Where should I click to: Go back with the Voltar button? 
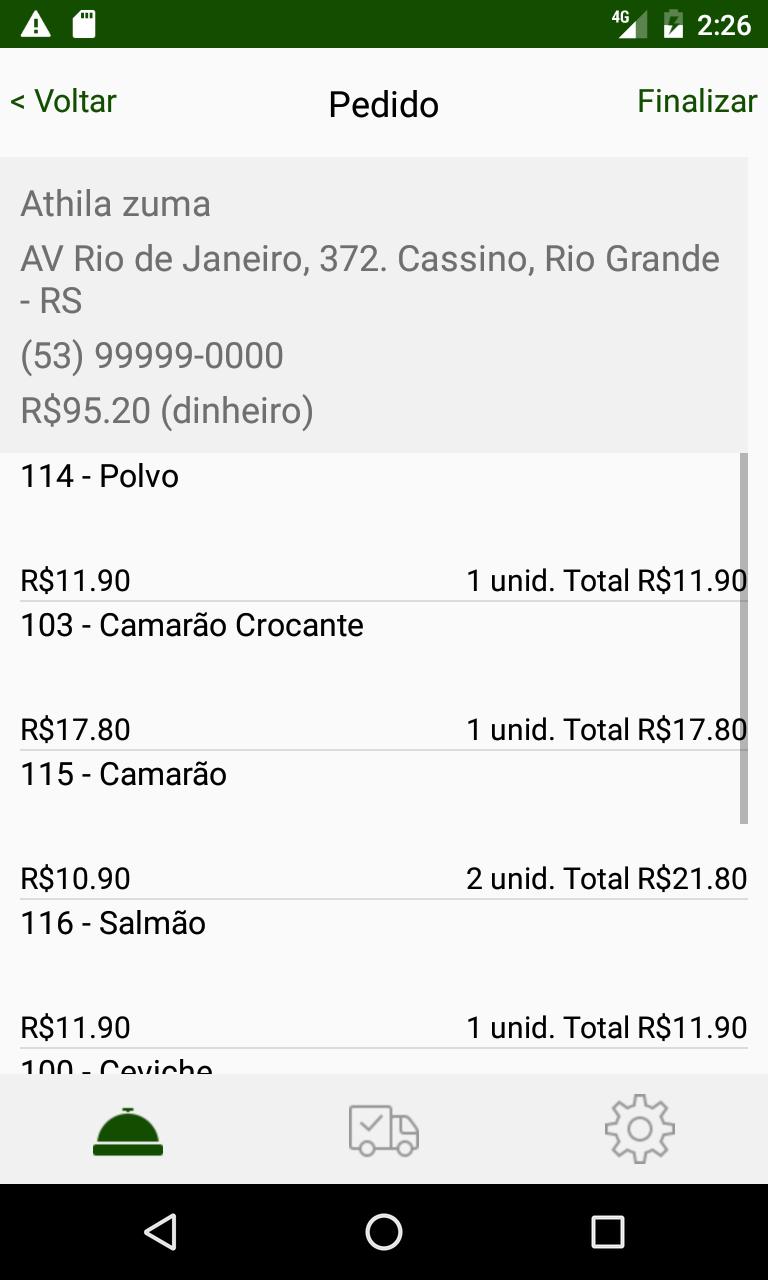click(x=63, y=101)
